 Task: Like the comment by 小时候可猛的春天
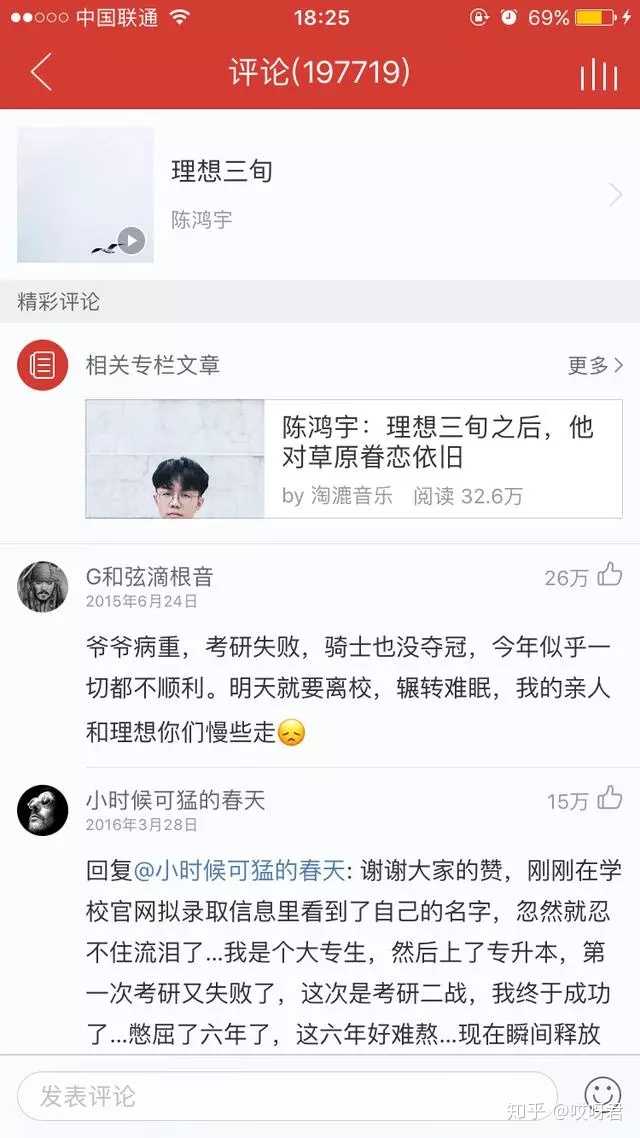(608, 799)
